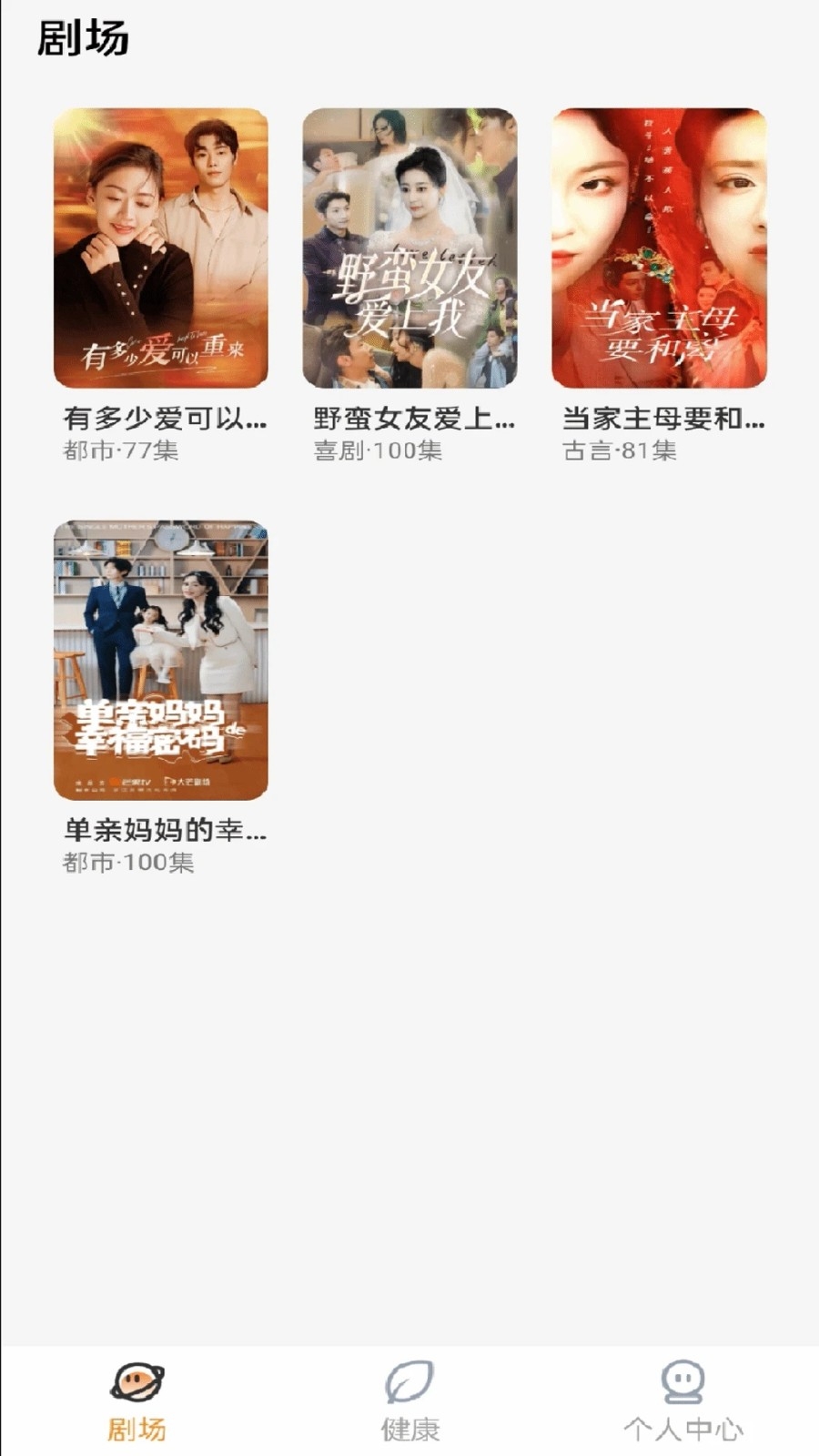Open the drama 有多少爱可以重来
Screen dimensions: 819x1456
coord(161,248)
